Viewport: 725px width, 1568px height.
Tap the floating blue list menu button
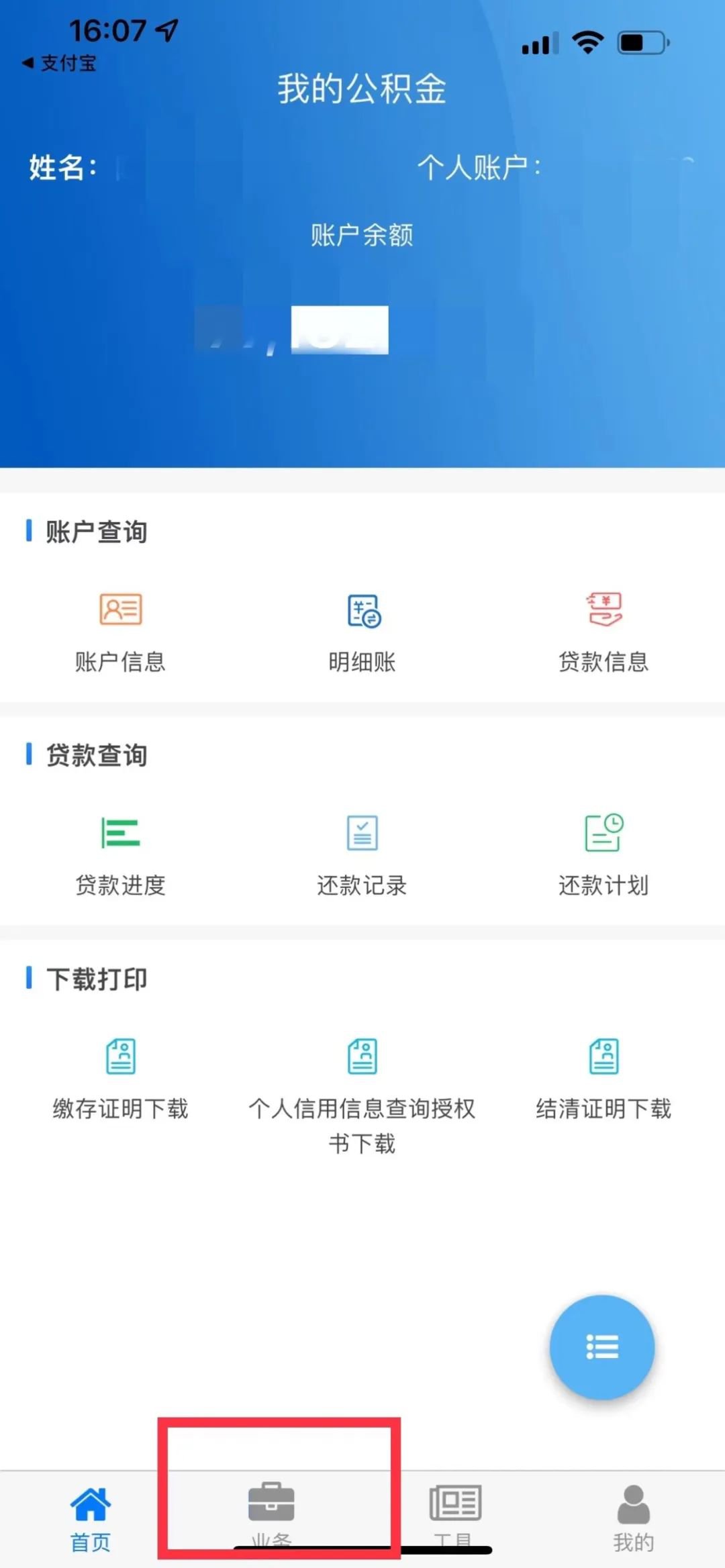click(x=601, y=1346)
